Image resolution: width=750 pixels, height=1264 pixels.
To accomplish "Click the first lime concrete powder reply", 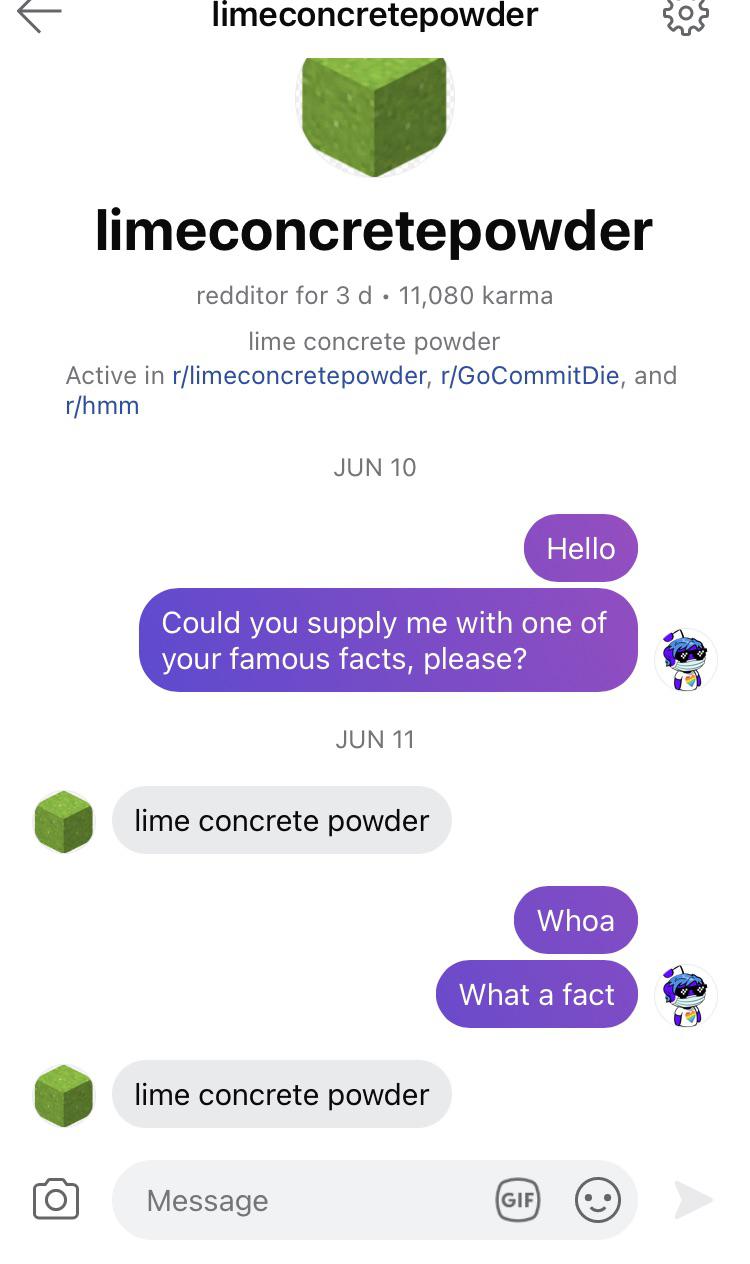I will [281, 820].
